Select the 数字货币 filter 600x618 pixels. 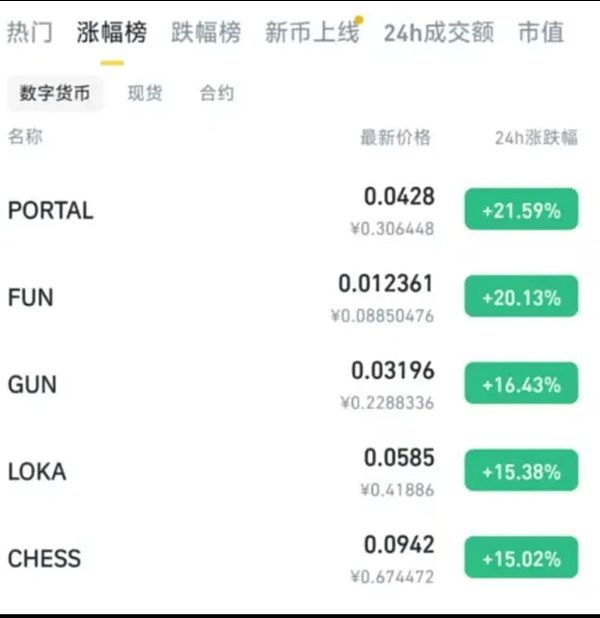click(x=54, y=94)
